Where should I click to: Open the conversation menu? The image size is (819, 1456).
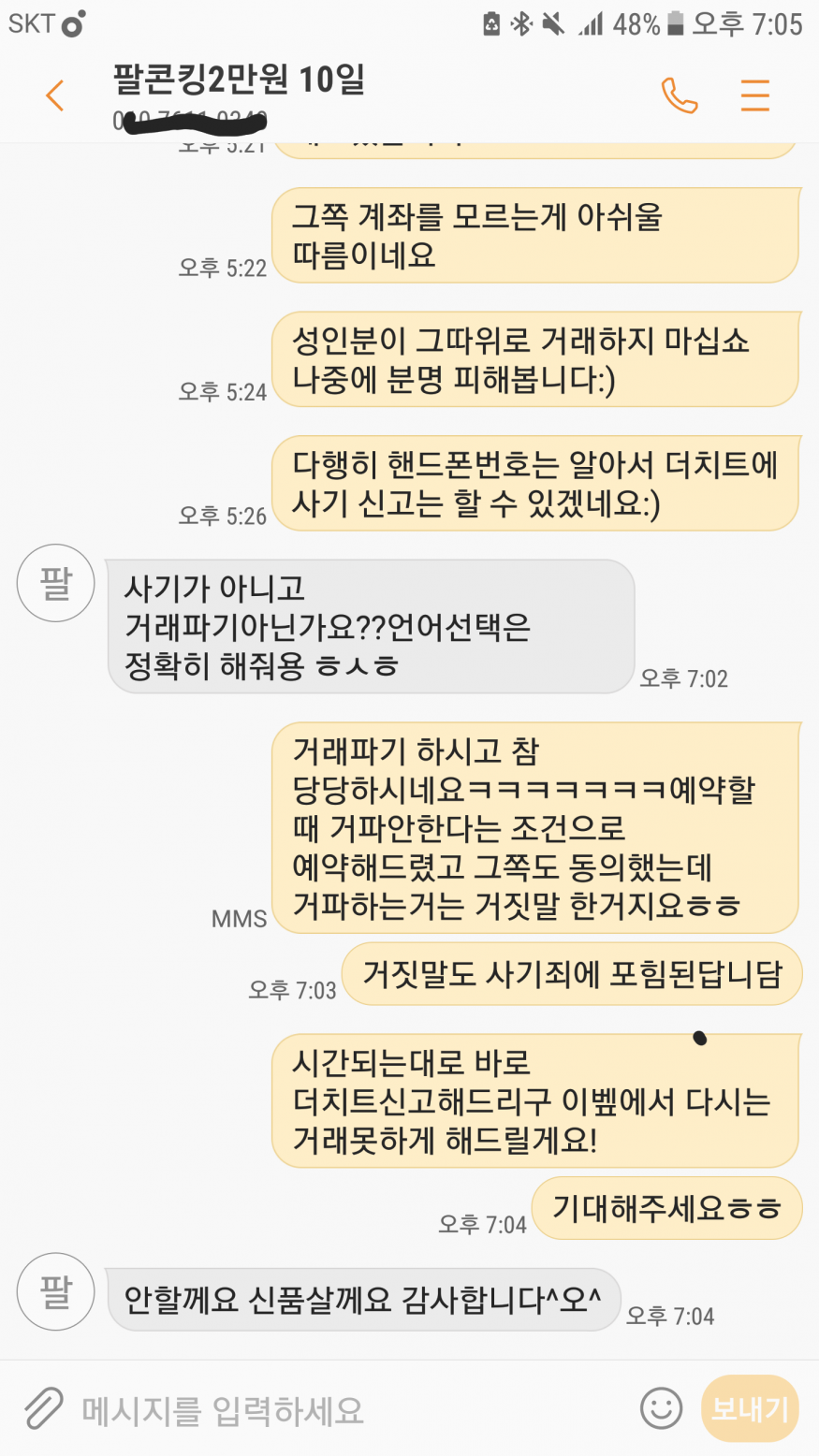click(x=754, y=95)
